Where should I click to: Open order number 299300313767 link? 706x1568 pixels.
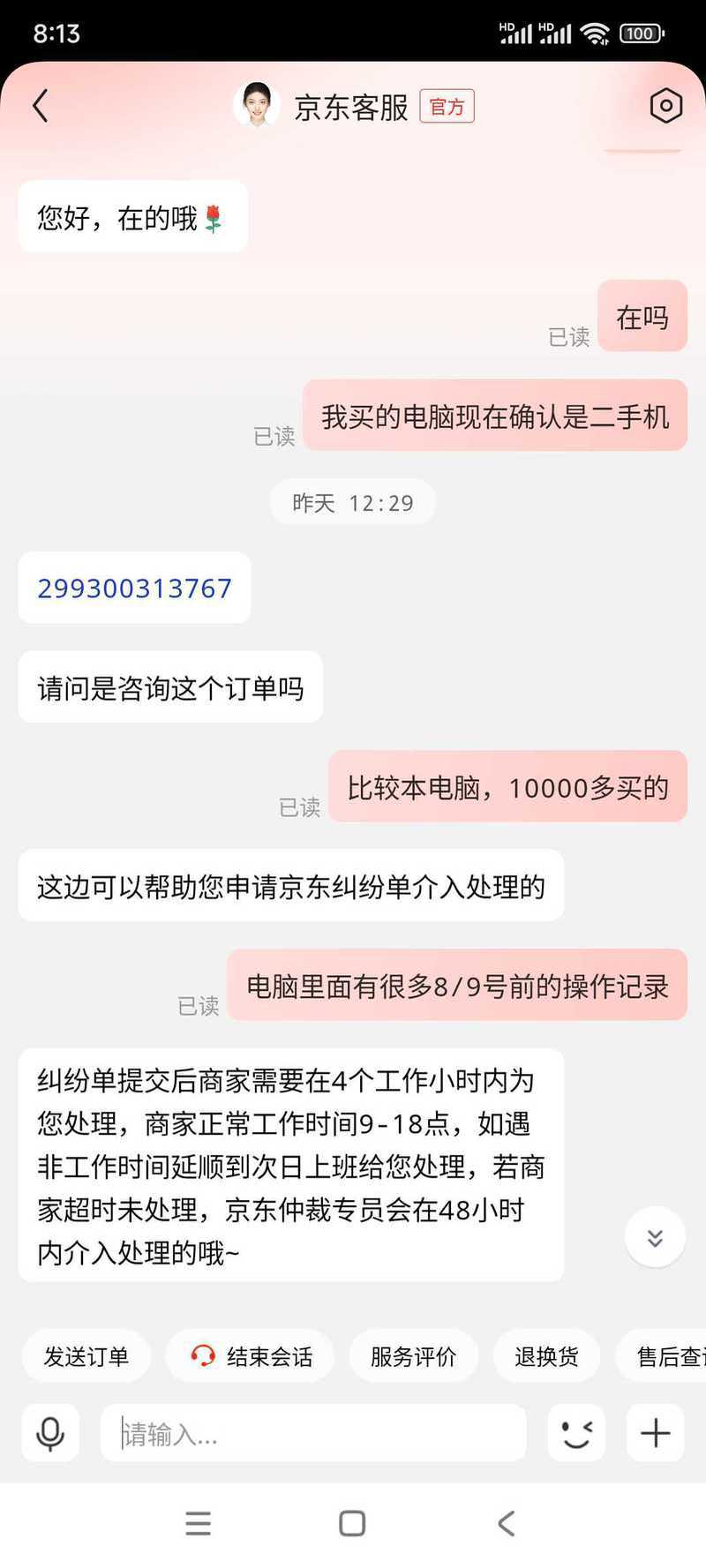(x=134, y=588)
